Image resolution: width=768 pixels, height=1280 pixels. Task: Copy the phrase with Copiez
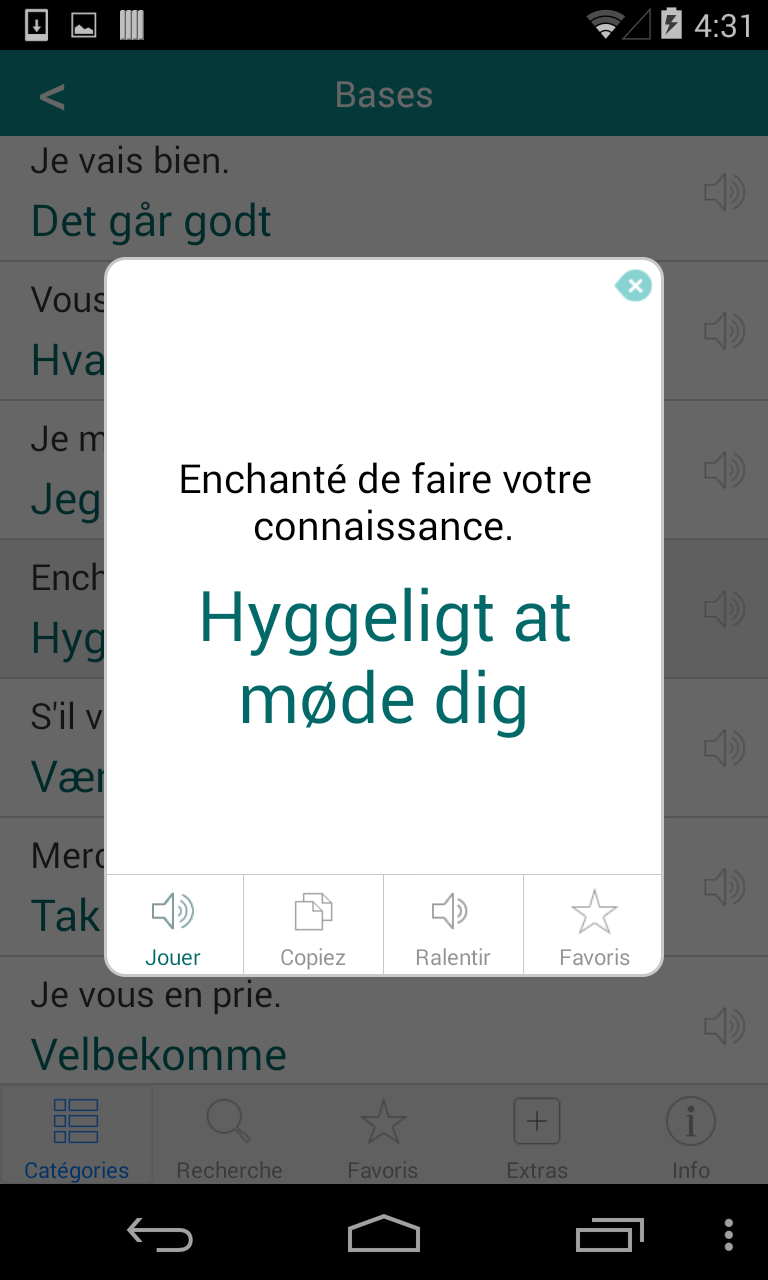pyautogui.click(x=313, y=925)
